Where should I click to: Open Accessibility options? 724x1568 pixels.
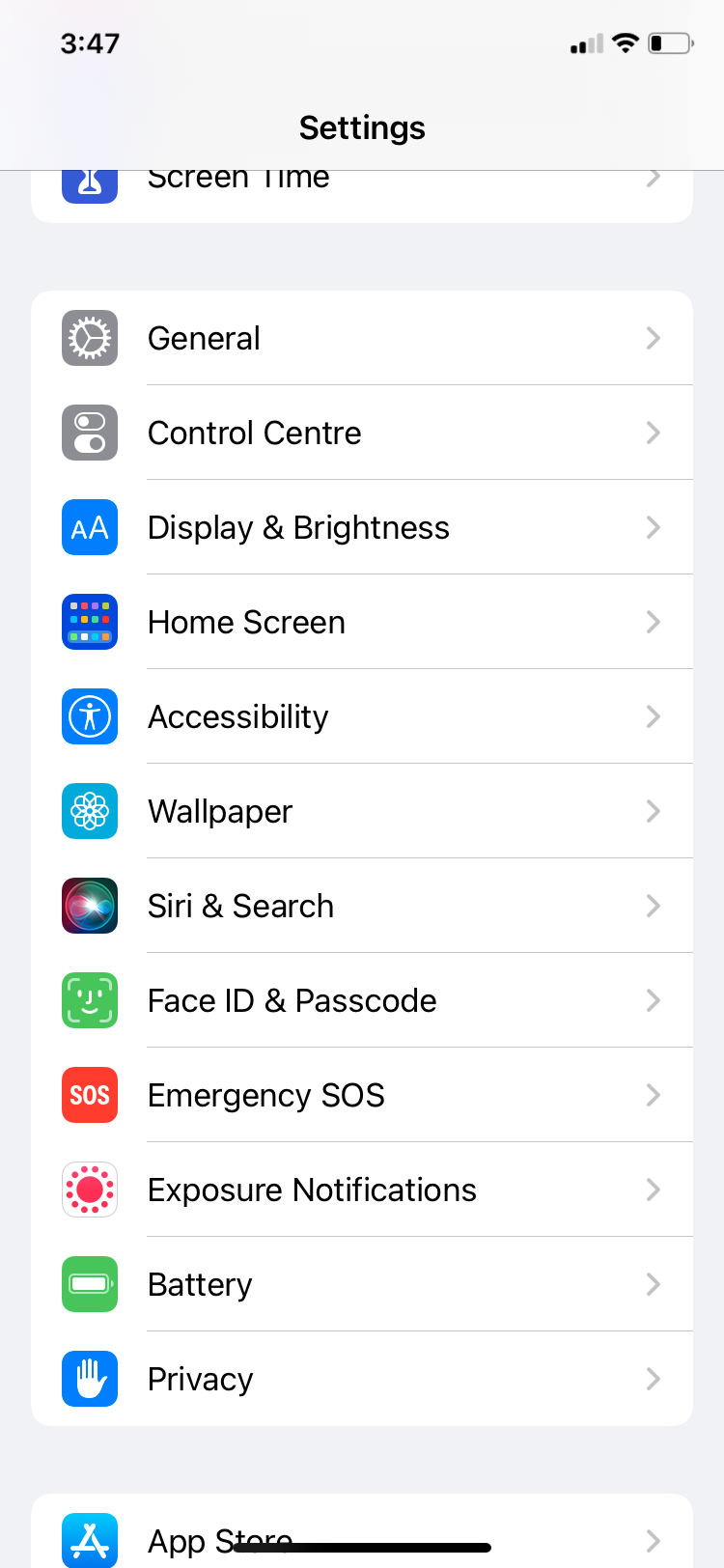pyautogui.click(x=362, y=716)
